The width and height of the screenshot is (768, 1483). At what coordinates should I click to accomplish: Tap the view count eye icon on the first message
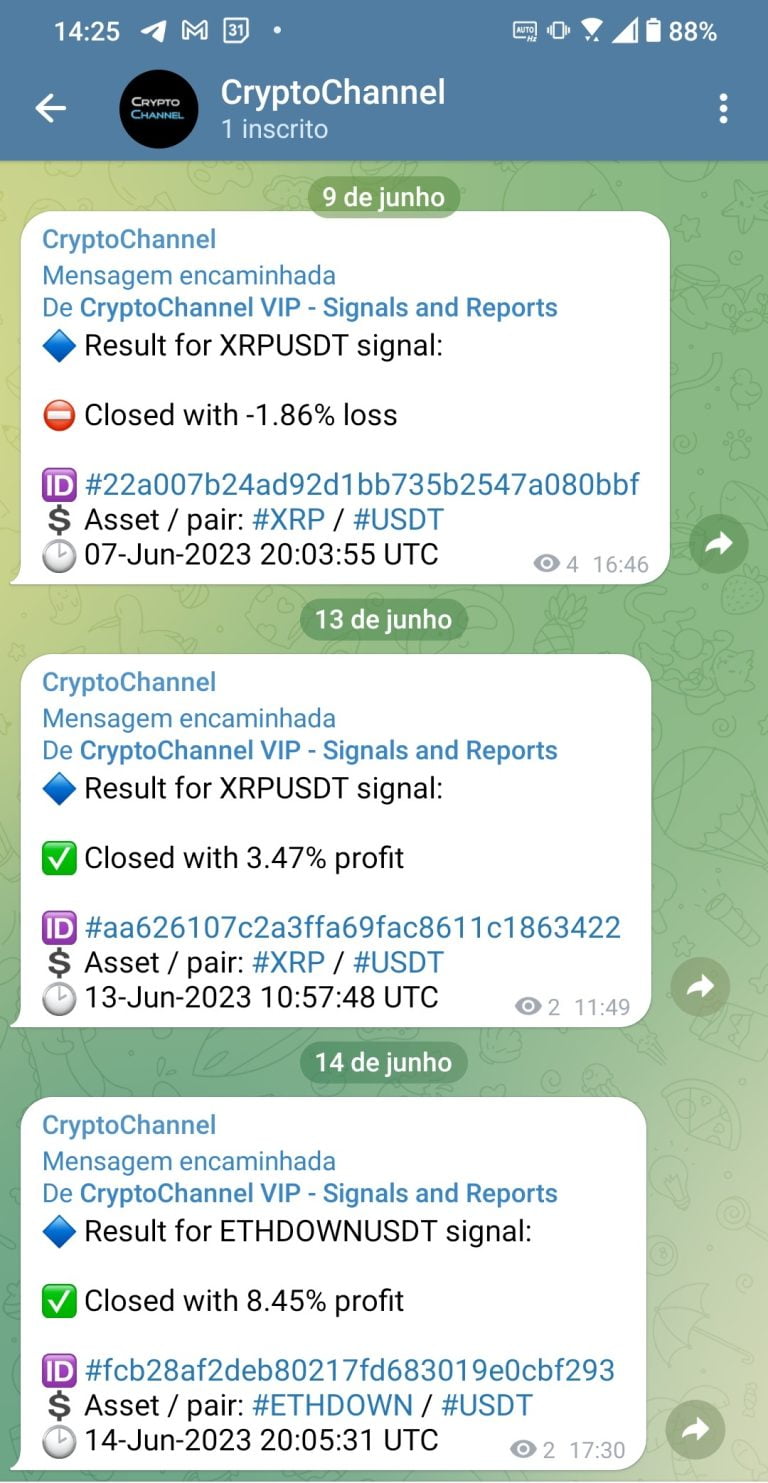[x=546, y=563]
